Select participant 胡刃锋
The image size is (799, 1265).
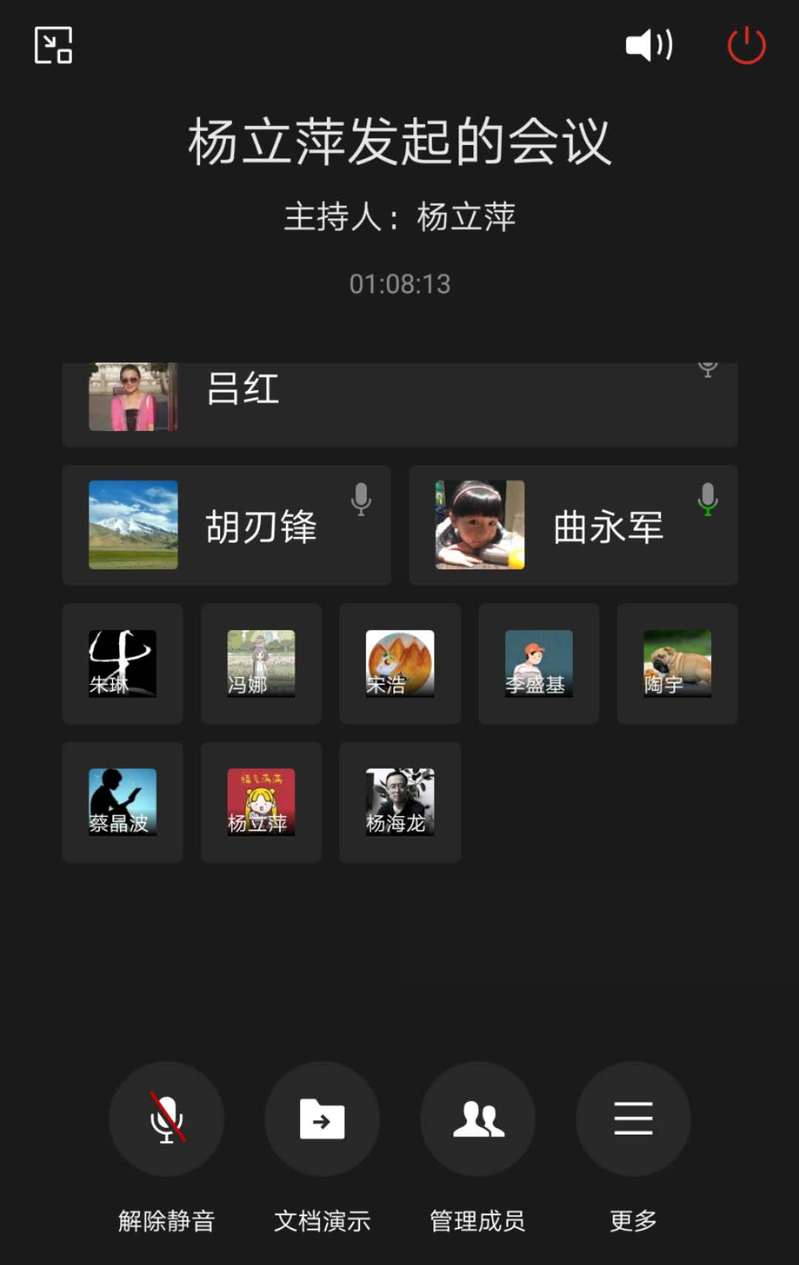click(226, 525)
